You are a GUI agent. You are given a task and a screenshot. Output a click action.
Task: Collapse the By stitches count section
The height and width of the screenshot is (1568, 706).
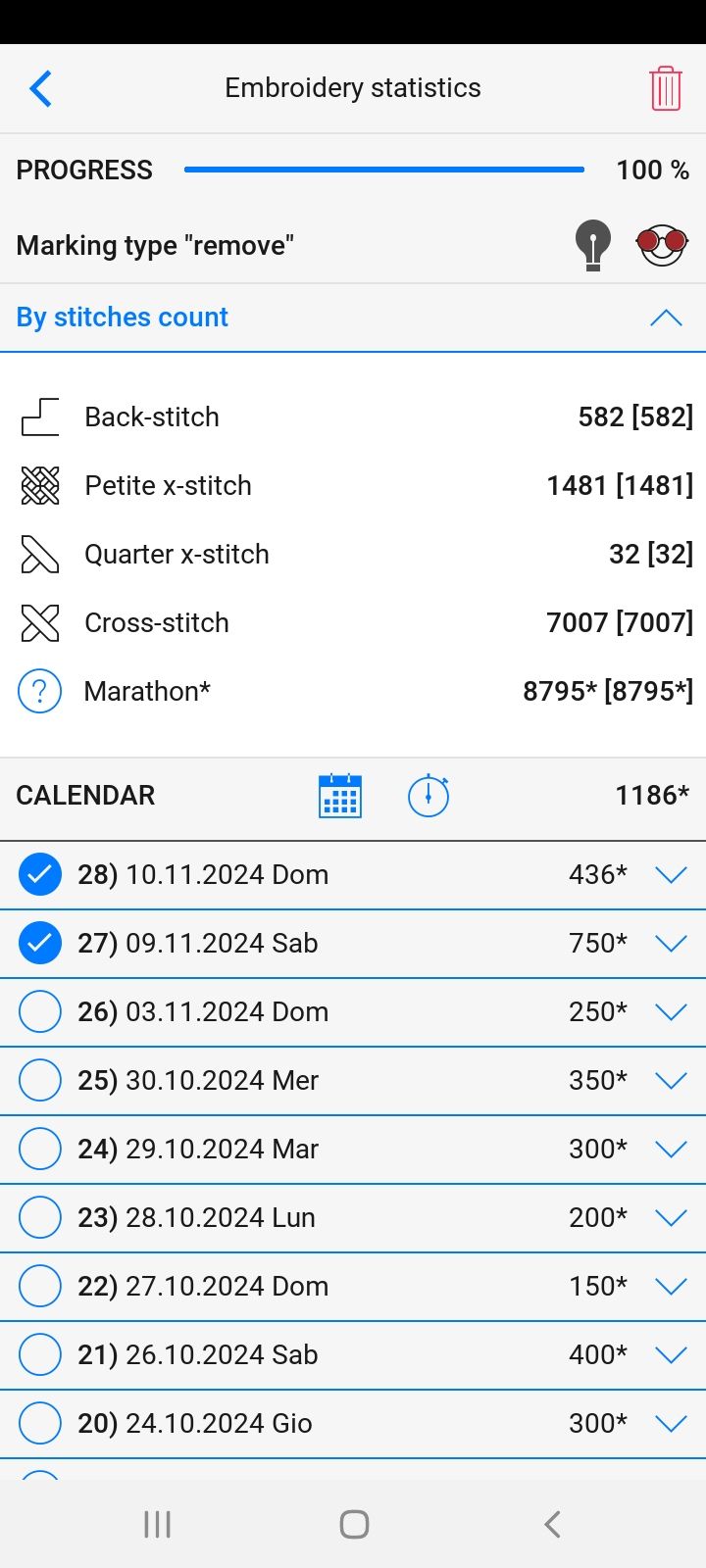[x=666, y=318]
